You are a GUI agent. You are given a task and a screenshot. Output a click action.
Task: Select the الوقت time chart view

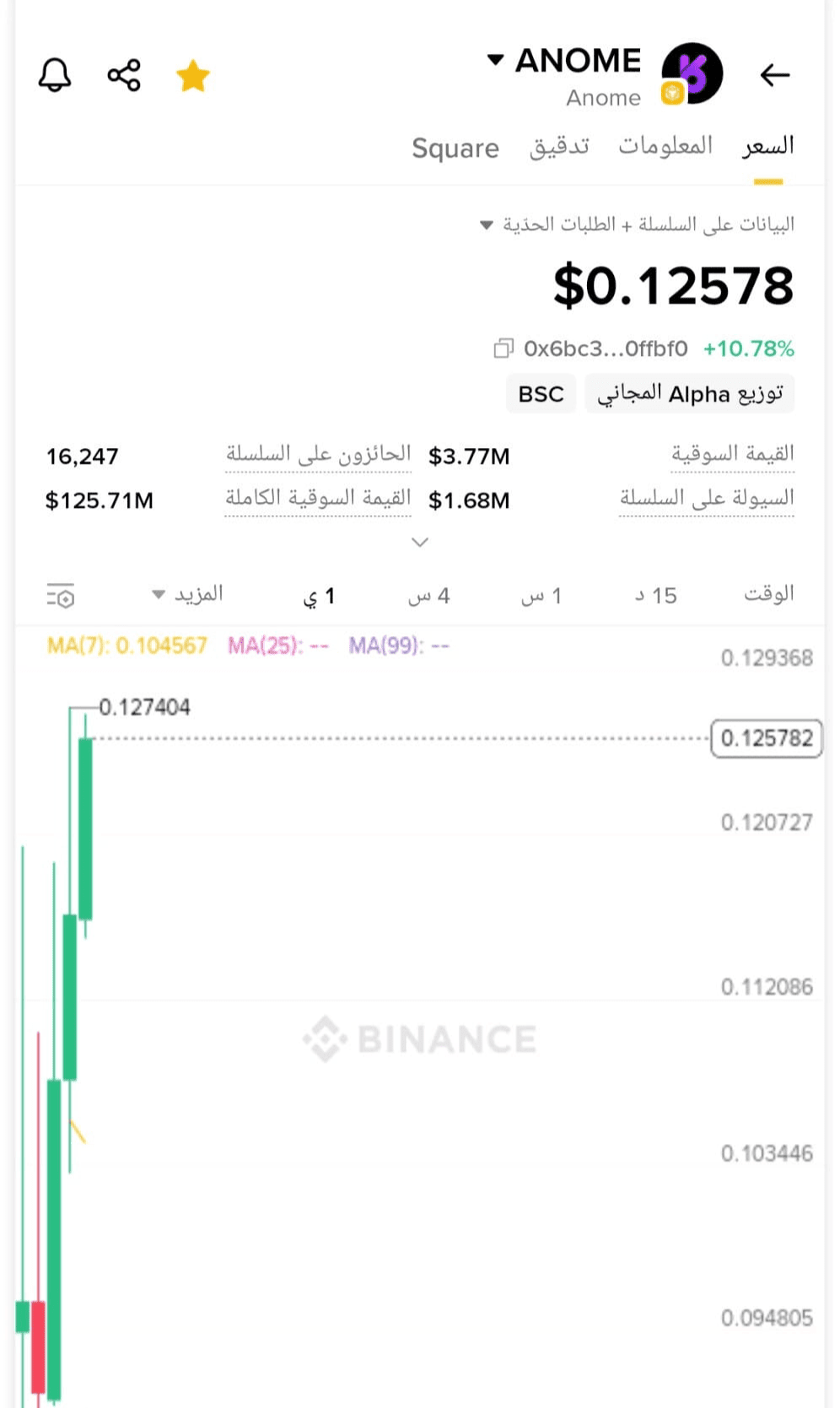click(768, 594)
